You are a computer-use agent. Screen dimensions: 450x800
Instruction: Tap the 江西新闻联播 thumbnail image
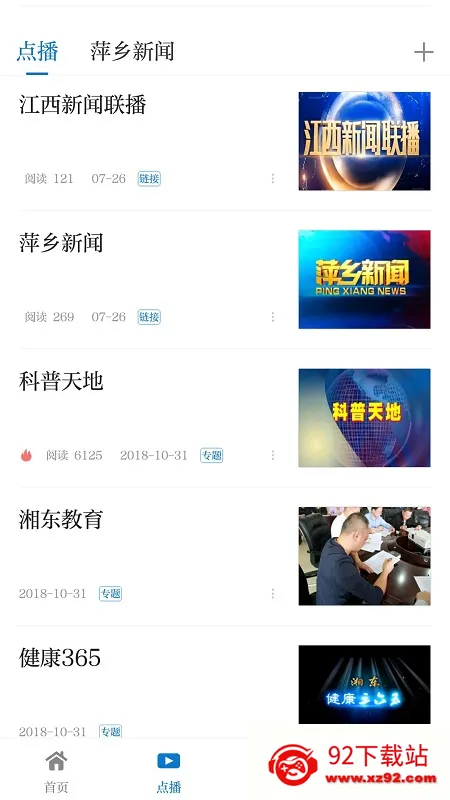(x=364, y=141)
